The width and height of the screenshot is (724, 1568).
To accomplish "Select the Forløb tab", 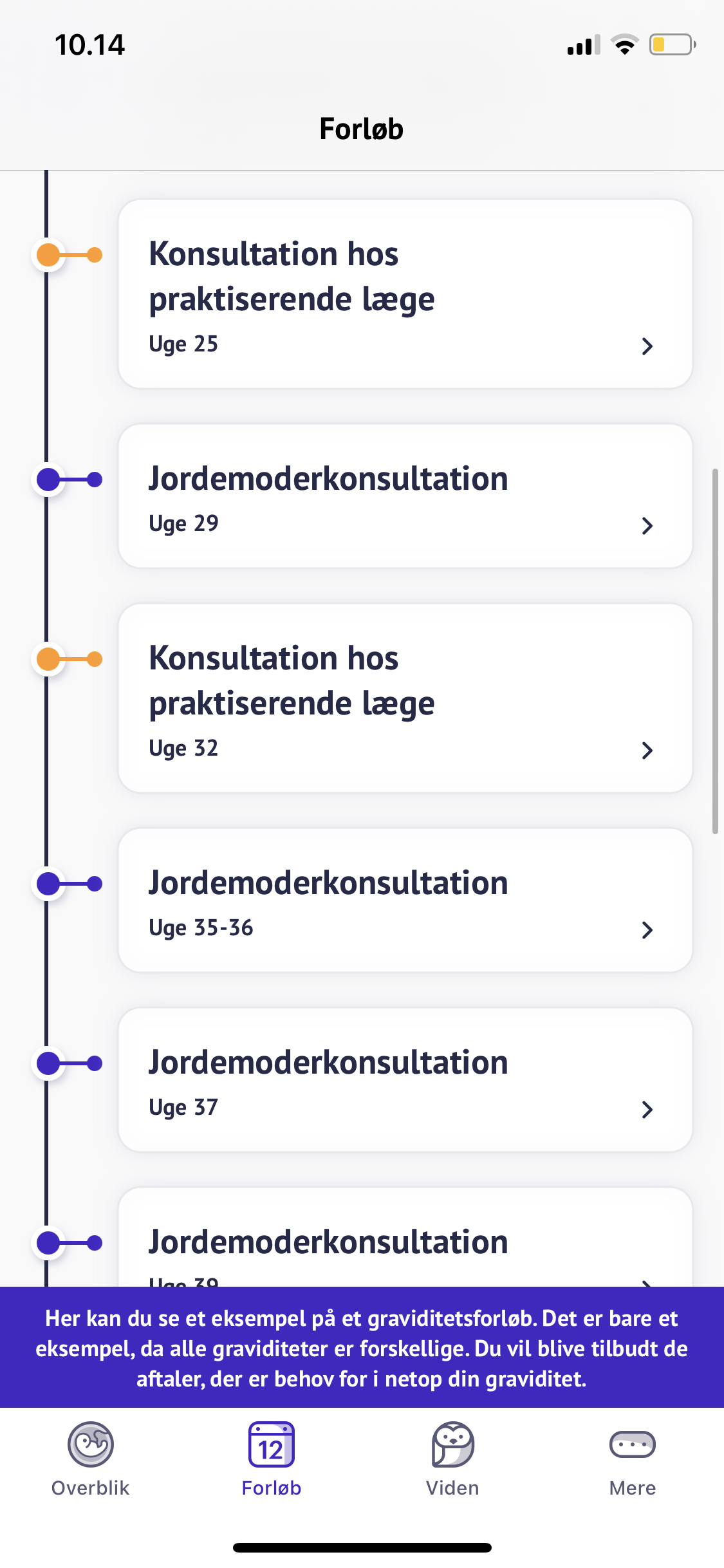I will tap(271, 1459).
